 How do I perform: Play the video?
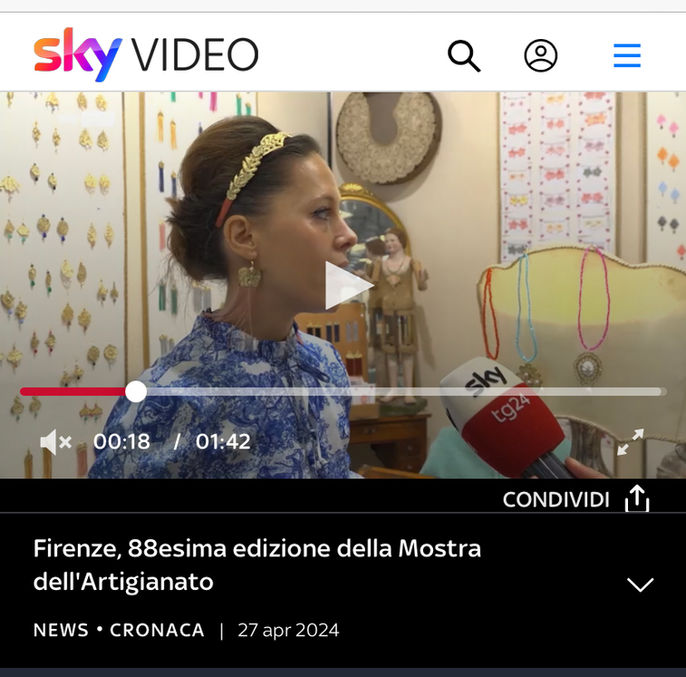click(x=347, y=286)
